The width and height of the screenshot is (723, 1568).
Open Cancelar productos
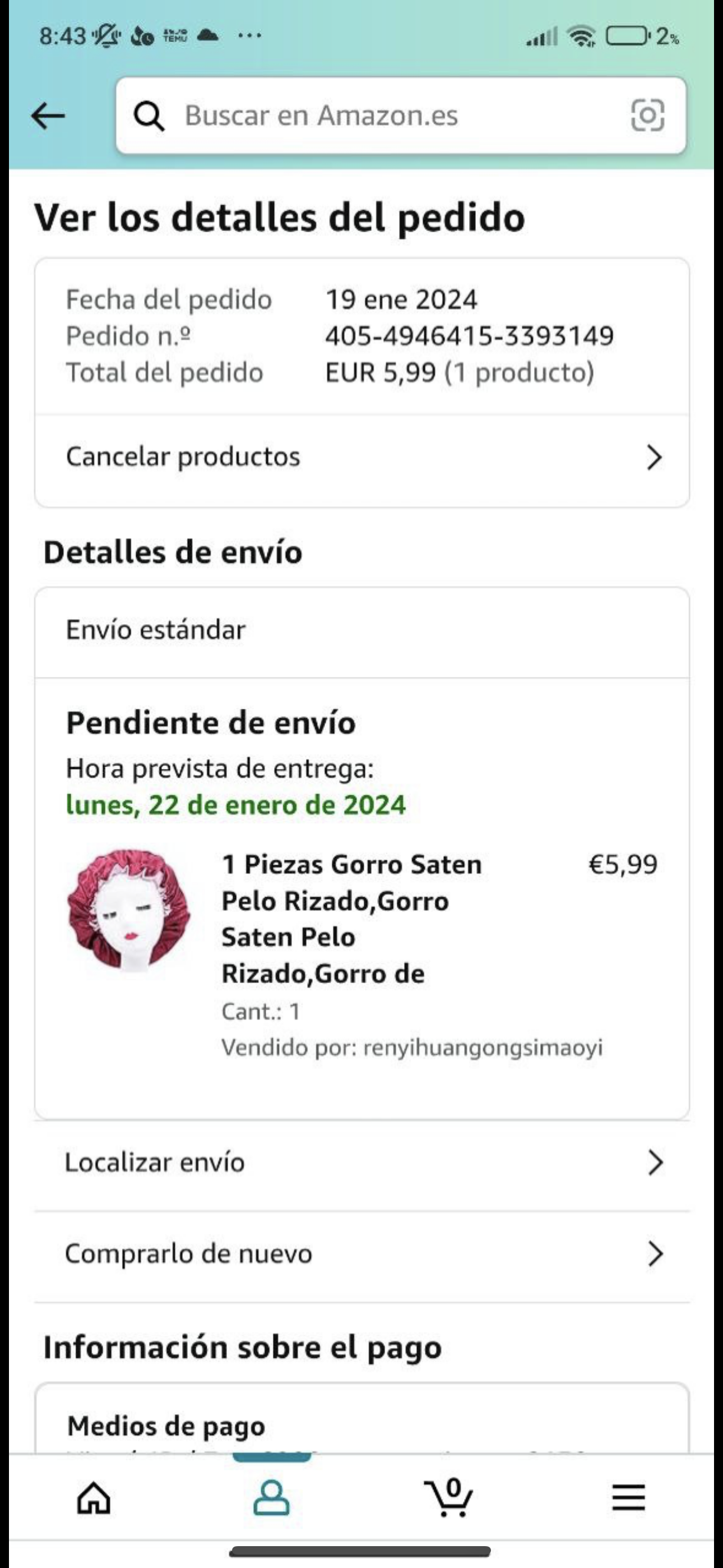[x=361, y=457]
